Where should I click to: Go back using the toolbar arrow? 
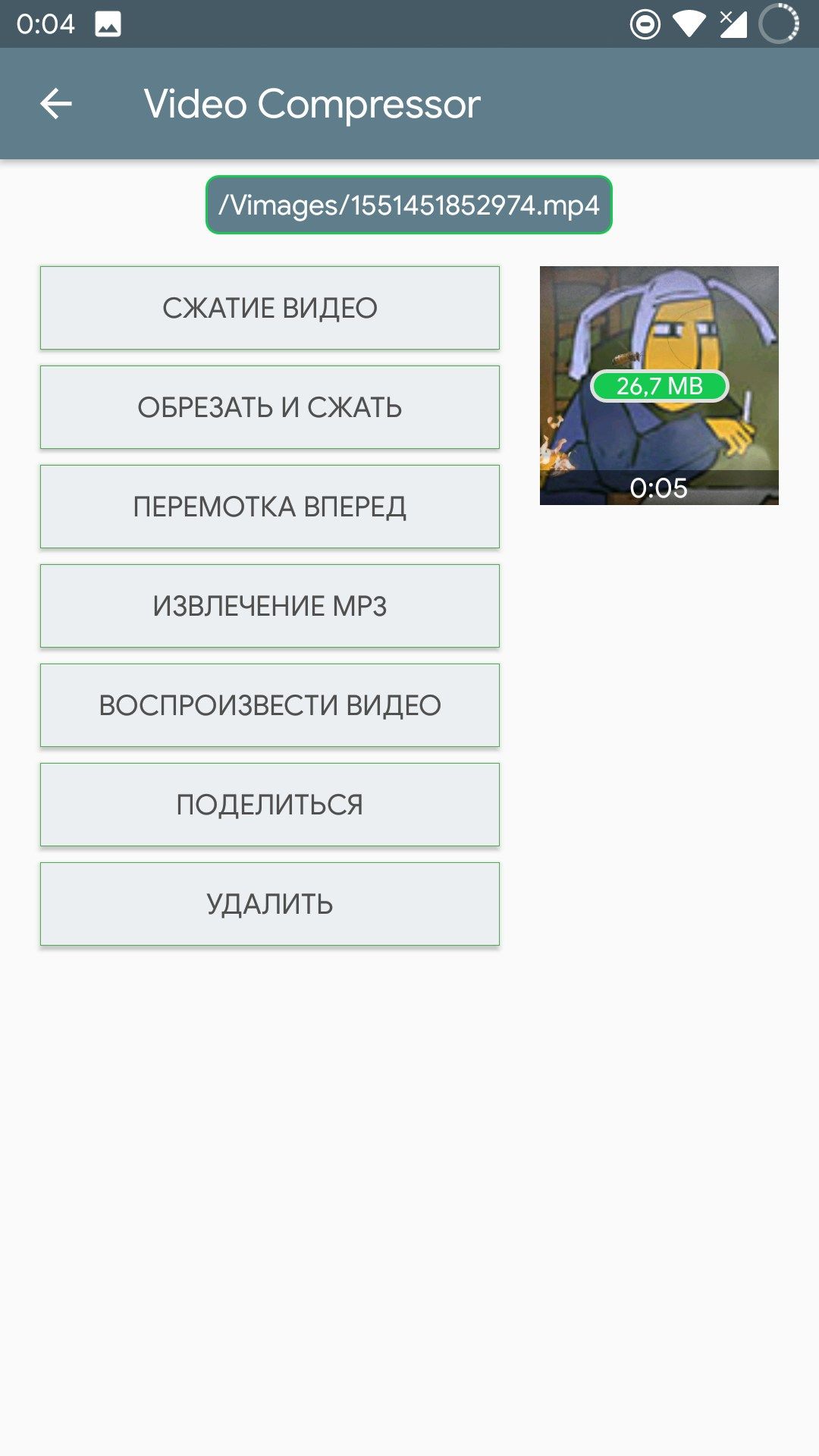point(56,104)
